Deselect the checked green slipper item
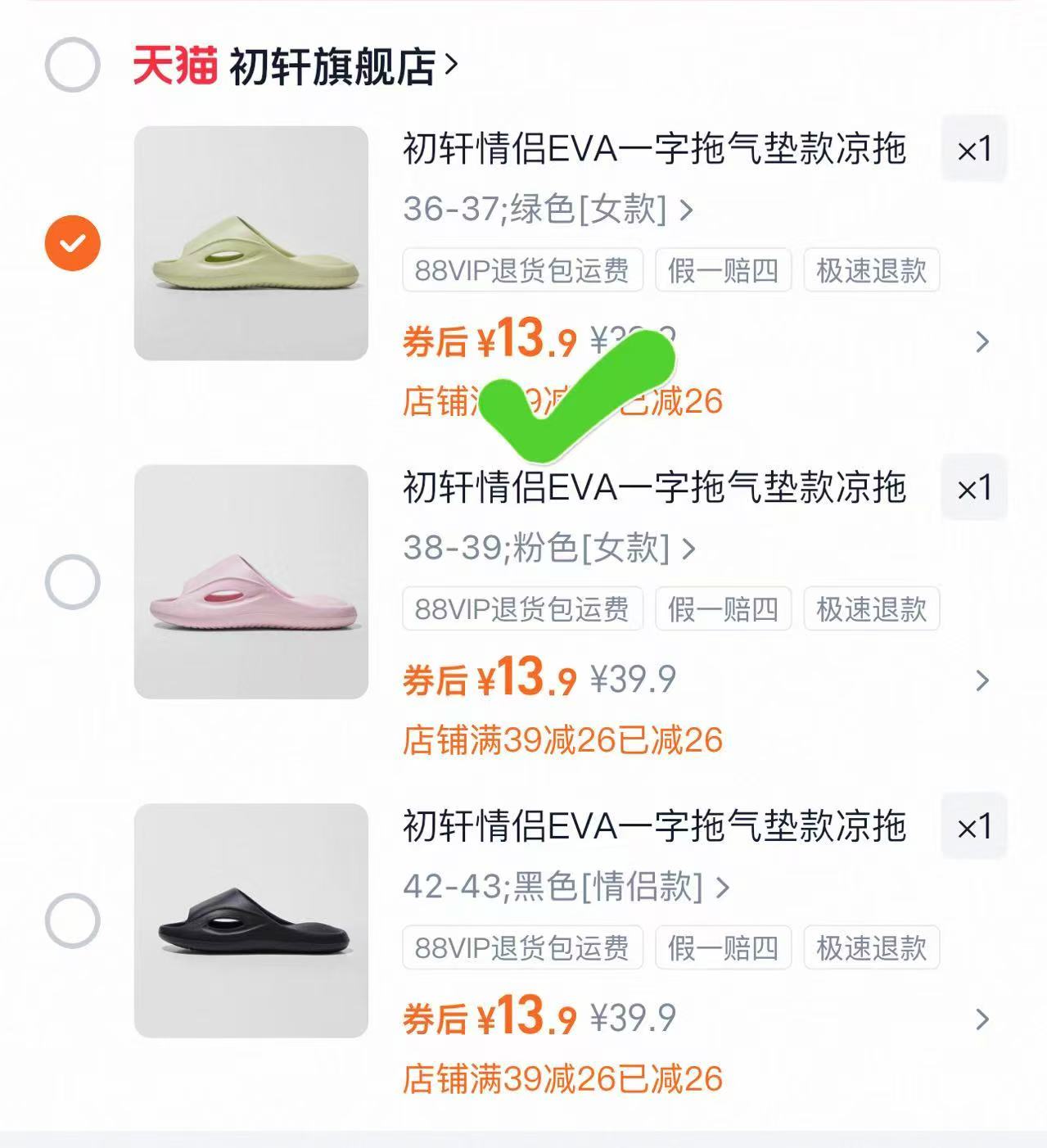Image resolution: width=1047 pixels, height=1148 pixels. (x=74, y=242)
